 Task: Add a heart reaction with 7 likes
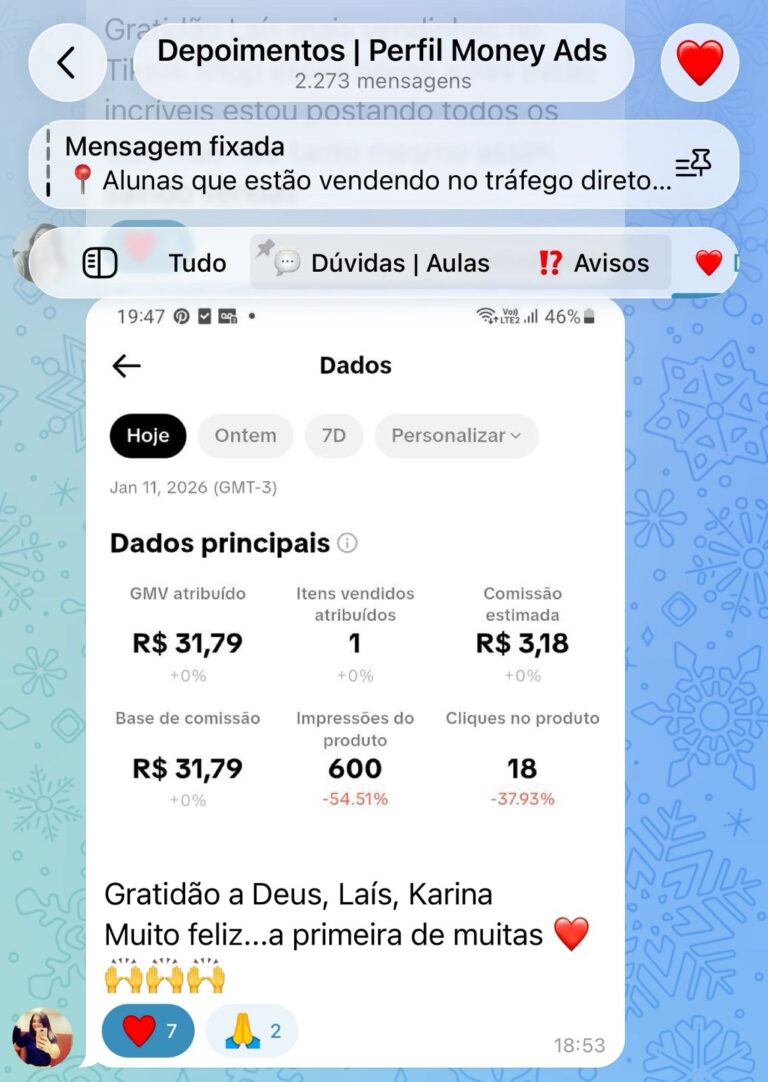click(148, 1030)
